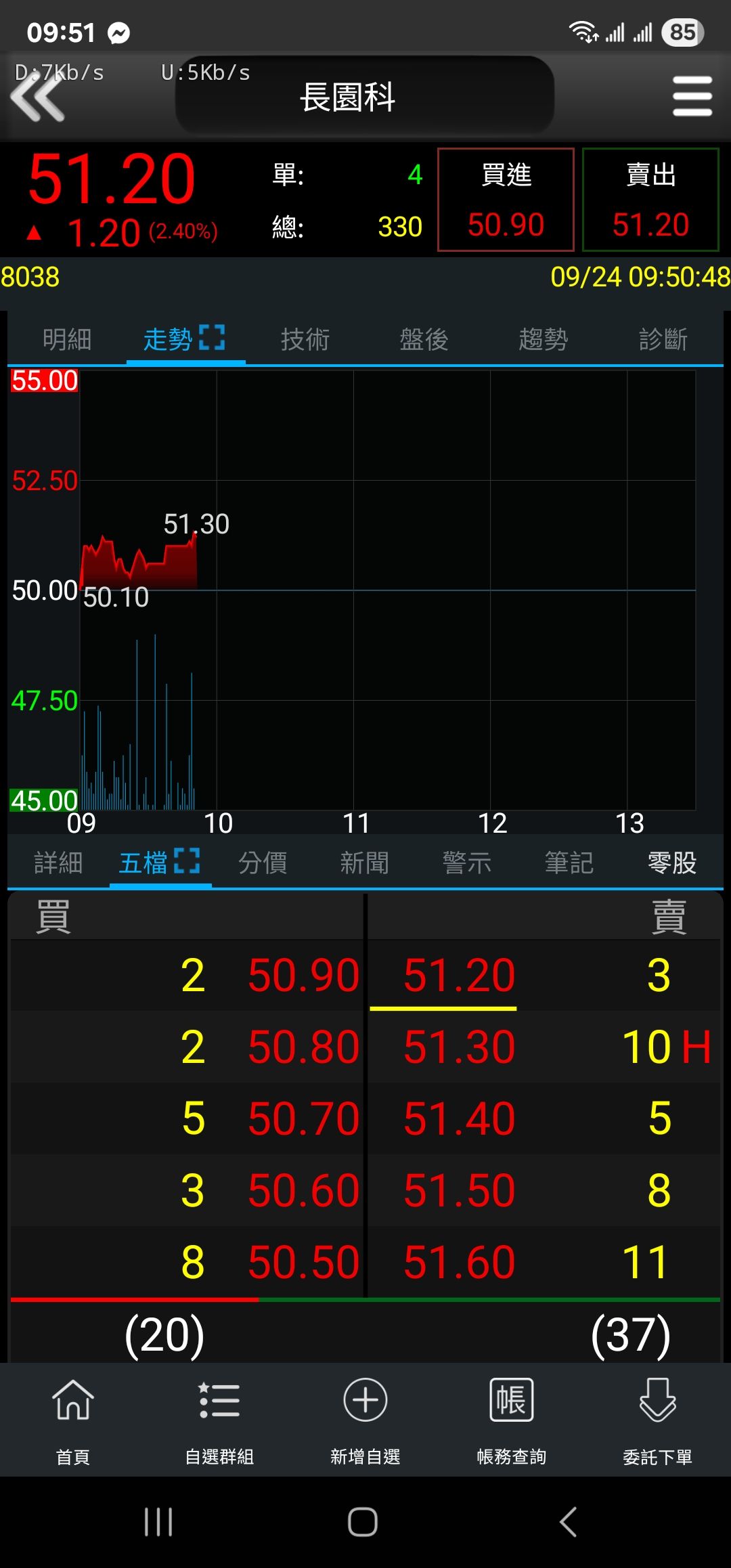Select the 零股 odd-lot tab
Screen dimensions: 731x1568
(x=672, y=863)
